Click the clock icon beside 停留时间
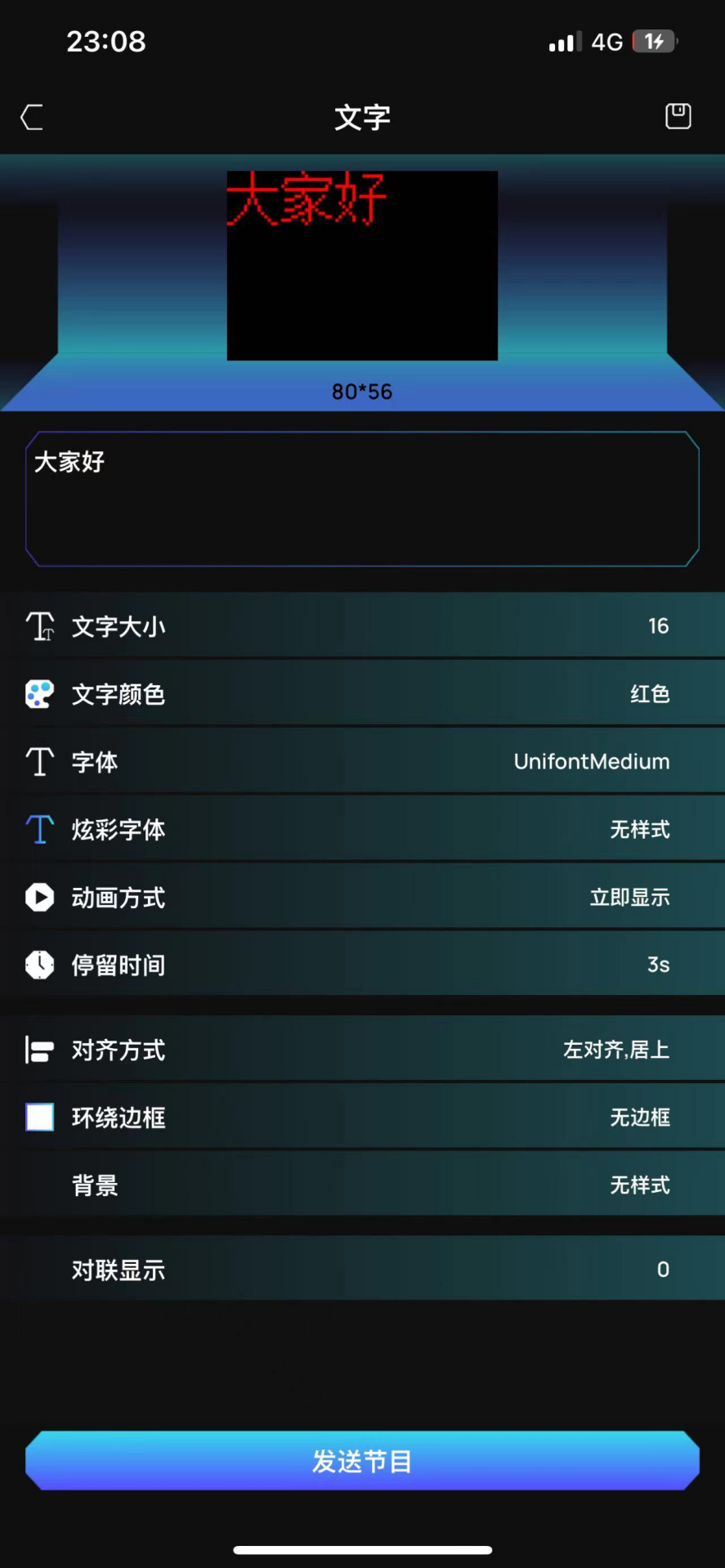This screenshot has width=725, height=1568. pyautogui.click(x=39, y=965)
